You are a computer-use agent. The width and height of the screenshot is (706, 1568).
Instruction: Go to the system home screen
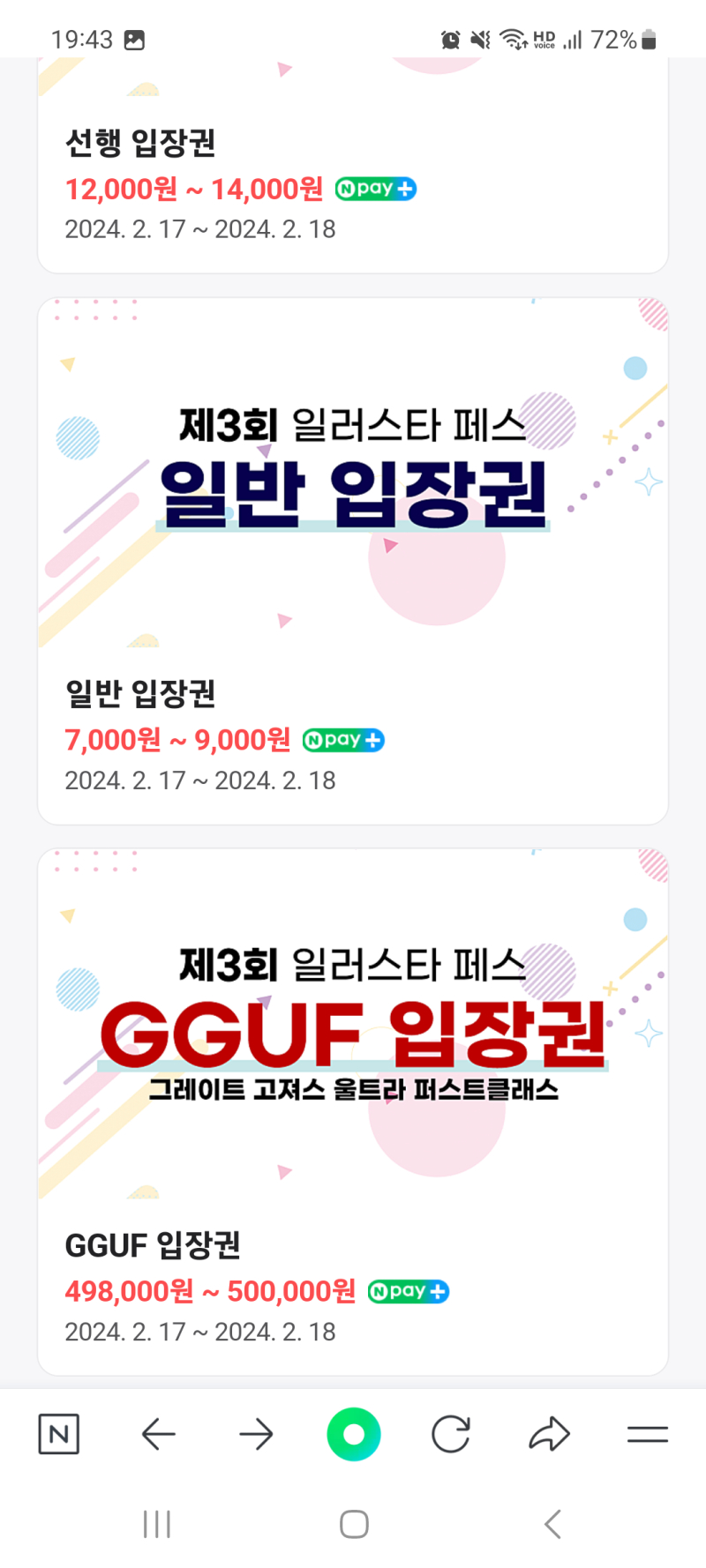pos(354,1524)
